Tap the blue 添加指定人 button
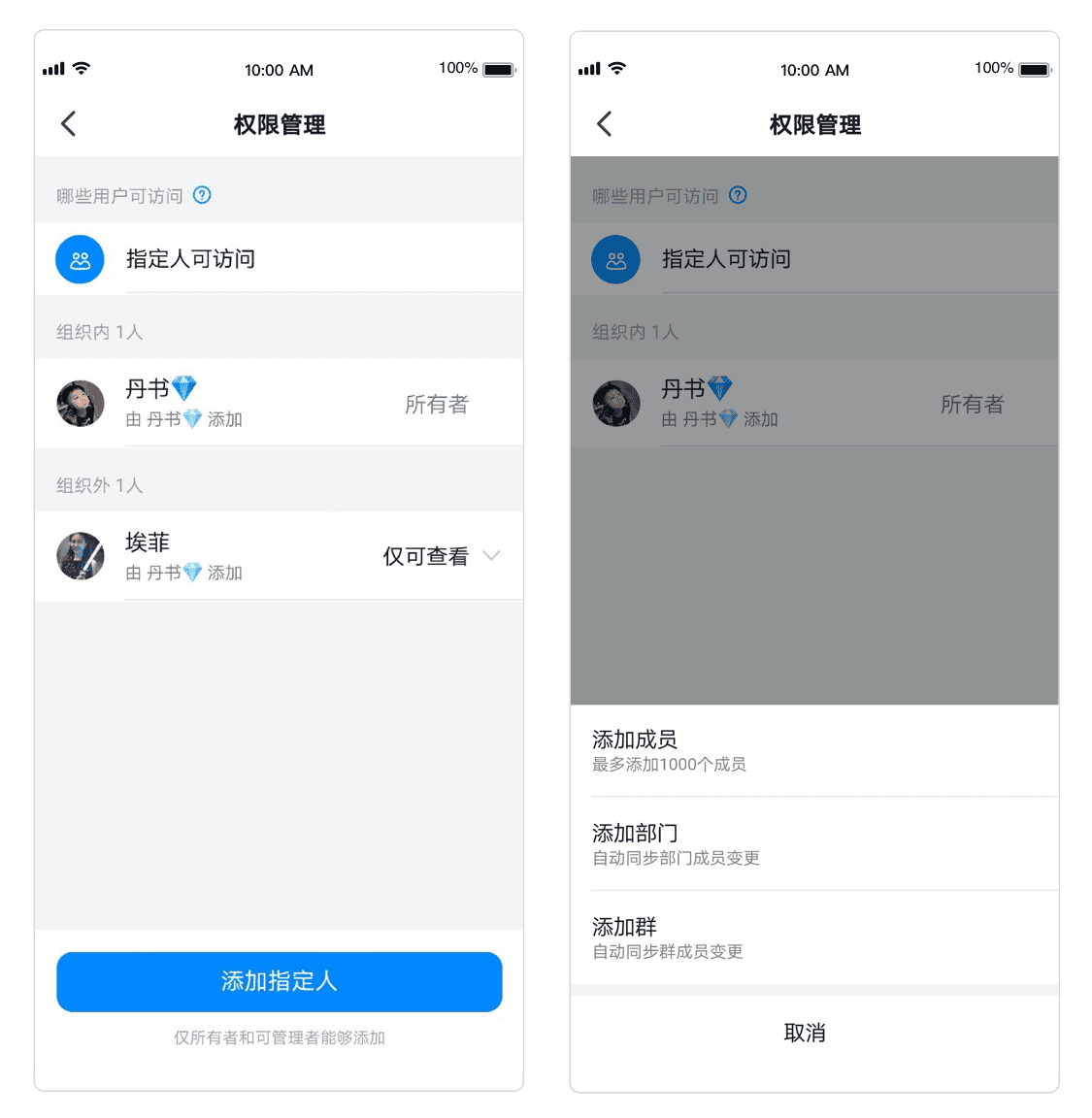The image size is (1092, 1118). click(x=279, y=981)
